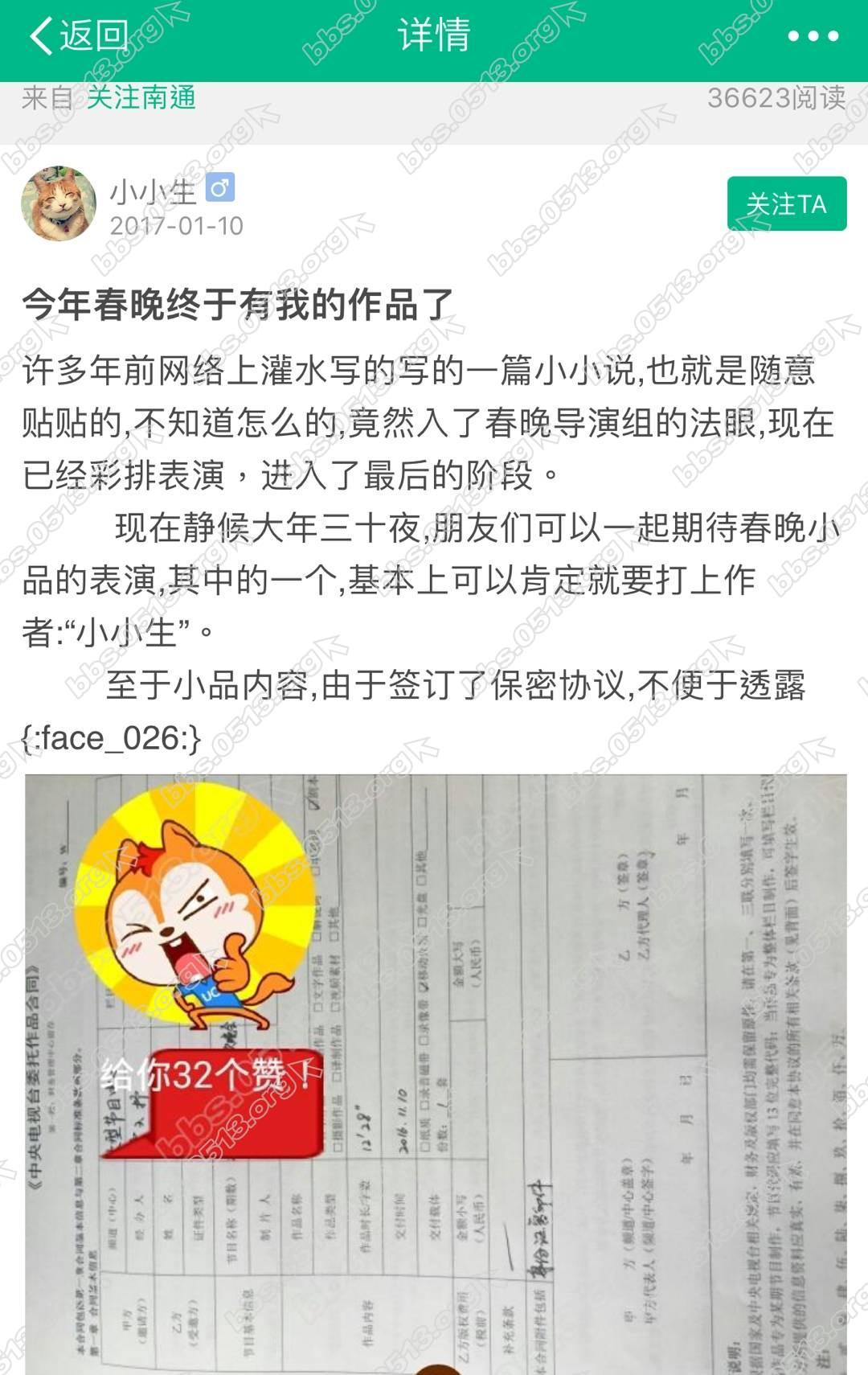Follow the author via 关注TA
Image resolution: width=868 pixels, height=1375 pixels.
tap(786, 204)
